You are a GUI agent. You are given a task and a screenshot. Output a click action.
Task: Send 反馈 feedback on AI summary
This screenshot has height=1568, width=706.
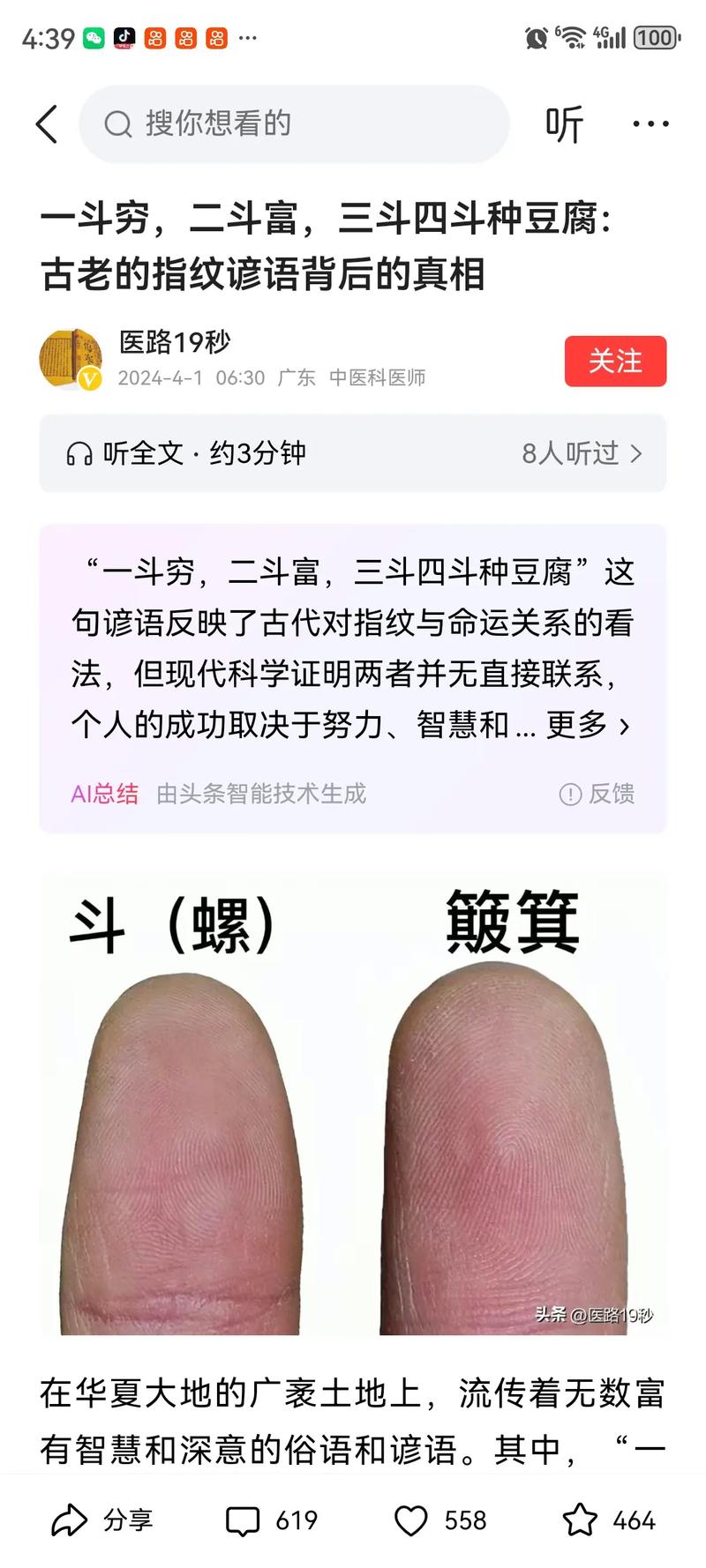tap(597, 794)
